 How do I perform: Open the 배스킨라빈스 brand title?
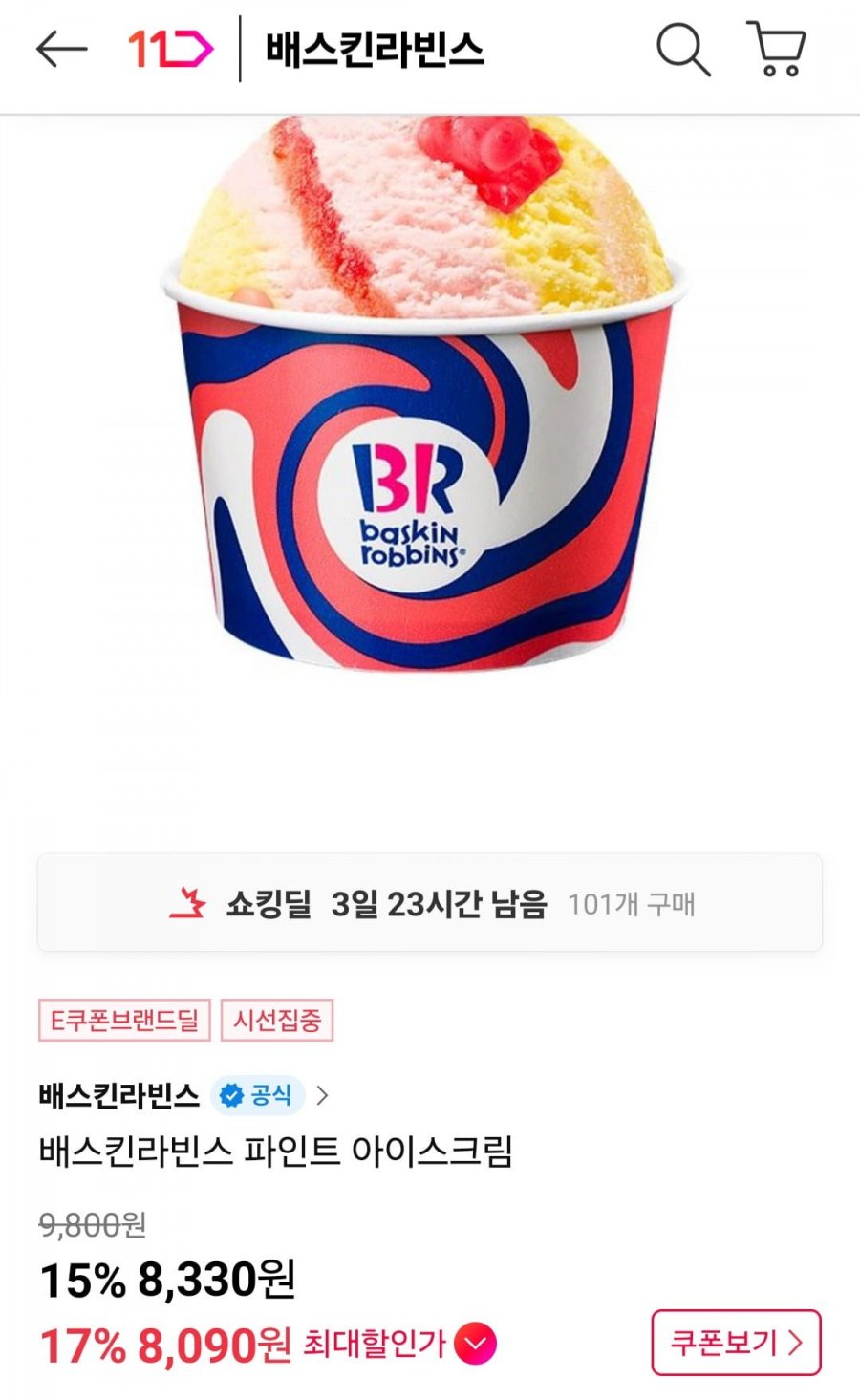375,50
